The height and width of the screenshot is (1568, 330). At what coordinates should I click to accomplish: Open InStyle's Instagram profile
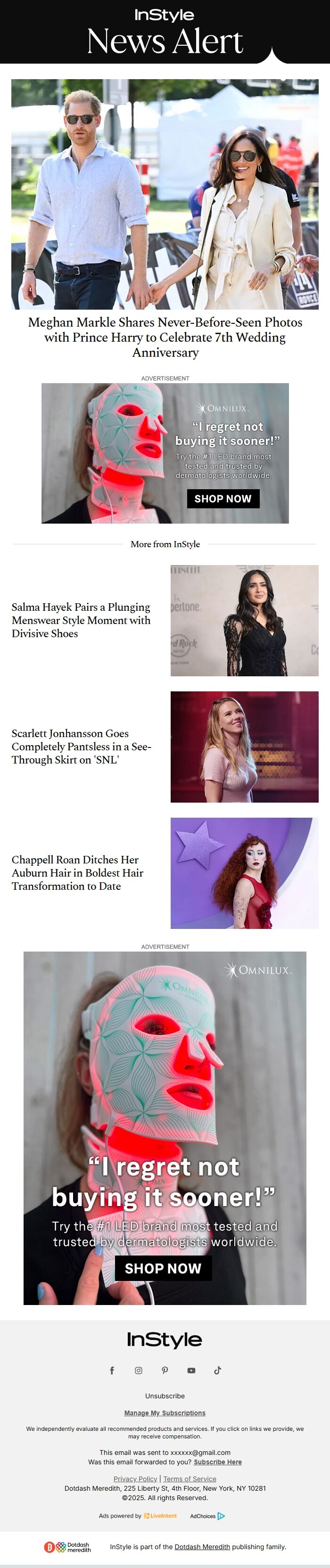[x=138, y=1370]
